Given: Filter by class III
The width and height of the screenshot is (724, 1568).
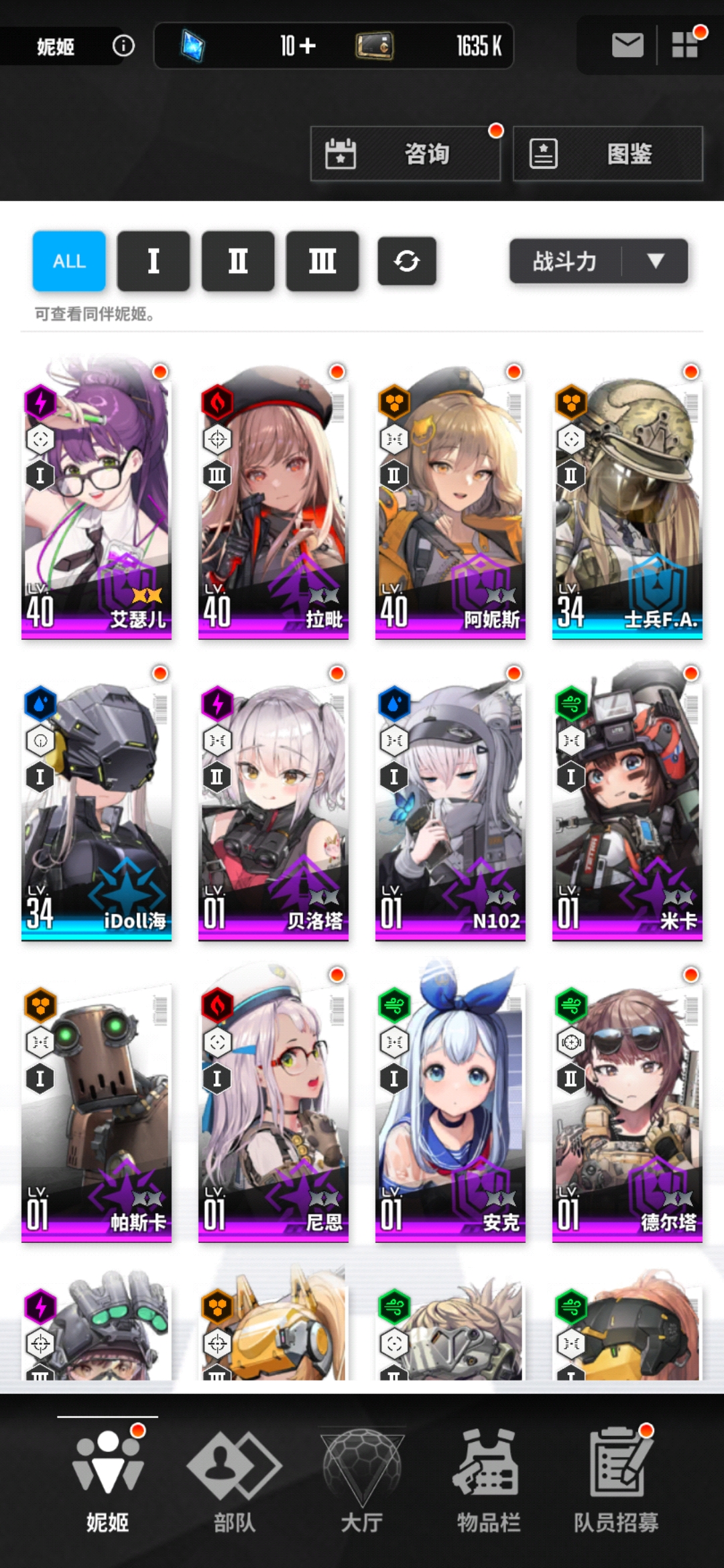Looking at the screenshot, I should [x=322, y=261].
